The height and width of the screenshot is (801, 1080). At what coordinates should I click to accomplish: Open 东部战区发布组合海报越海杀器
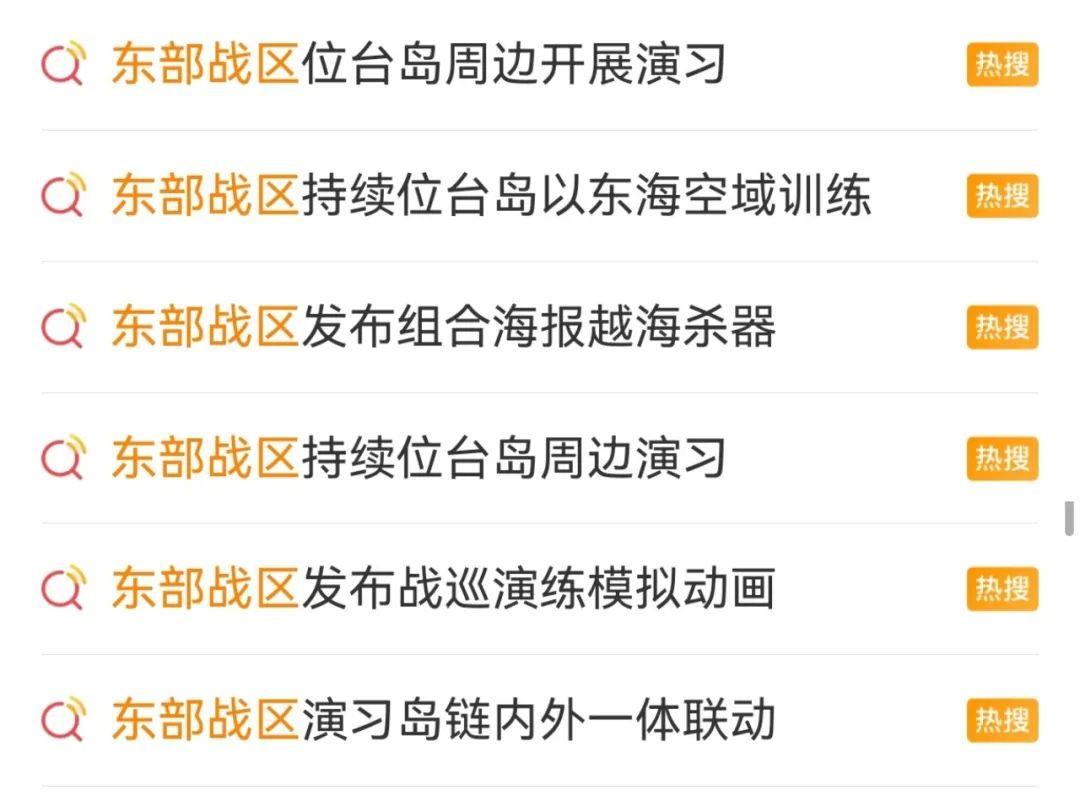(x=443, y=327)
